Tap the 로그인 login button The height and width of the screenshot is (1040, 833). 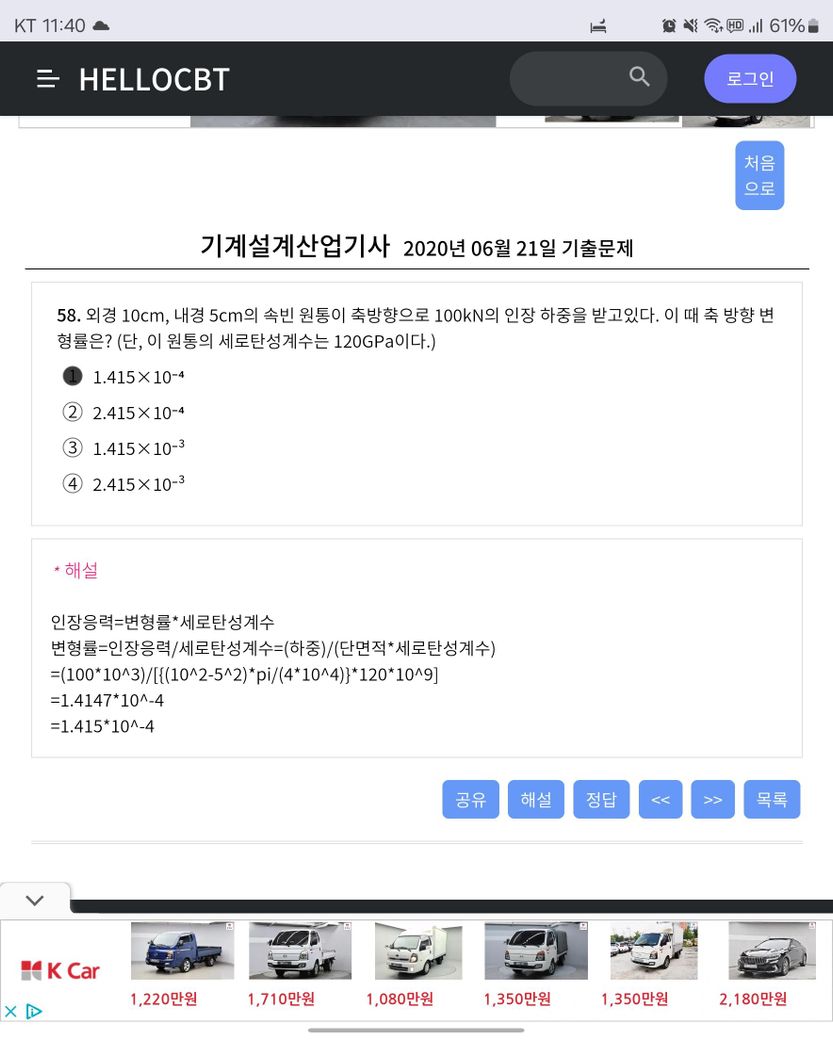750,79
